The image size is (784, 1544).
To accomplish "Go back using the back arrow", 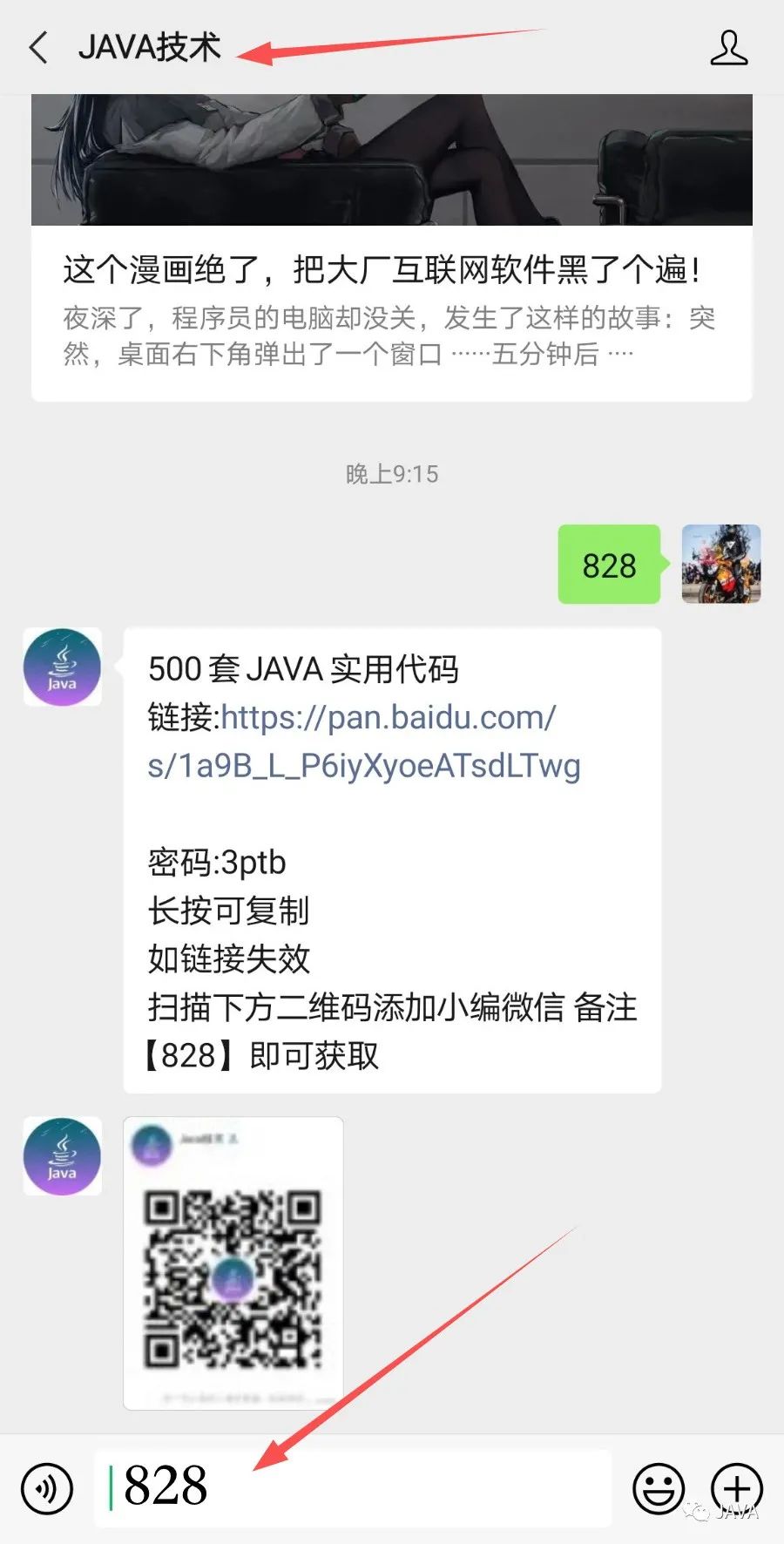I will pos(37,48).
